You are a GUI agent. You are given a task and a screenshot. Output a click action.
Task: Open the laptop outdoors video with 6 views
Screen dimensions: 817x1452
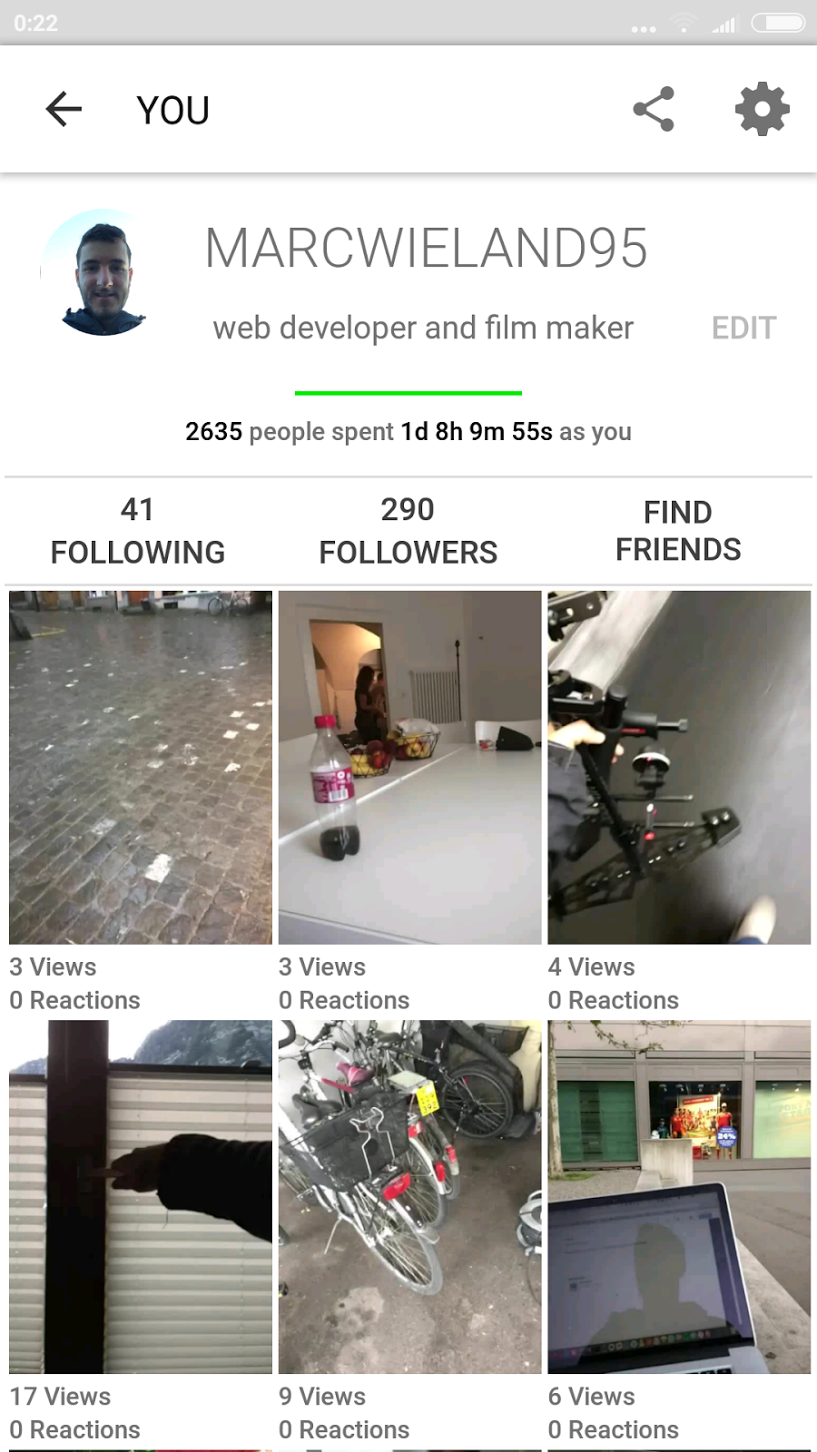(679, 1196)
